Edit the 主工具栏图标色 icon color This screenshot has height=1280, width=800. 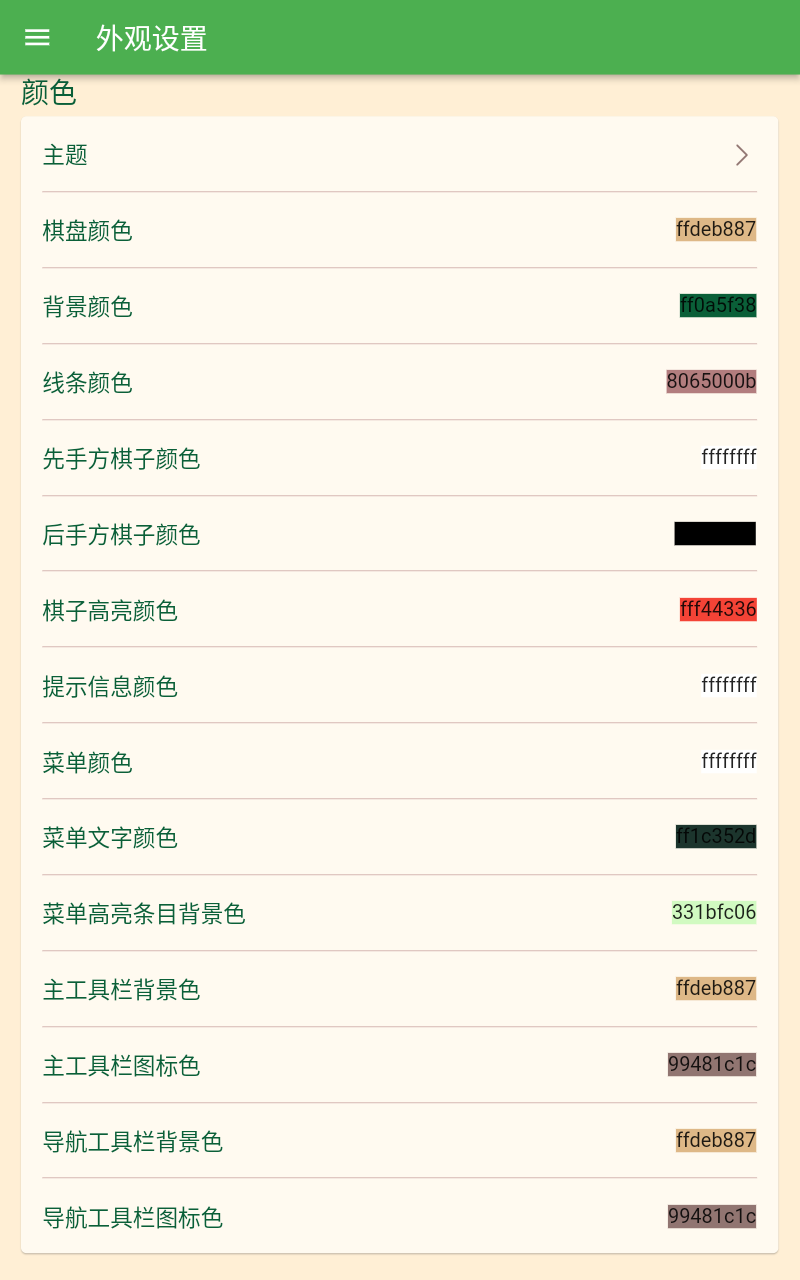399,1066
